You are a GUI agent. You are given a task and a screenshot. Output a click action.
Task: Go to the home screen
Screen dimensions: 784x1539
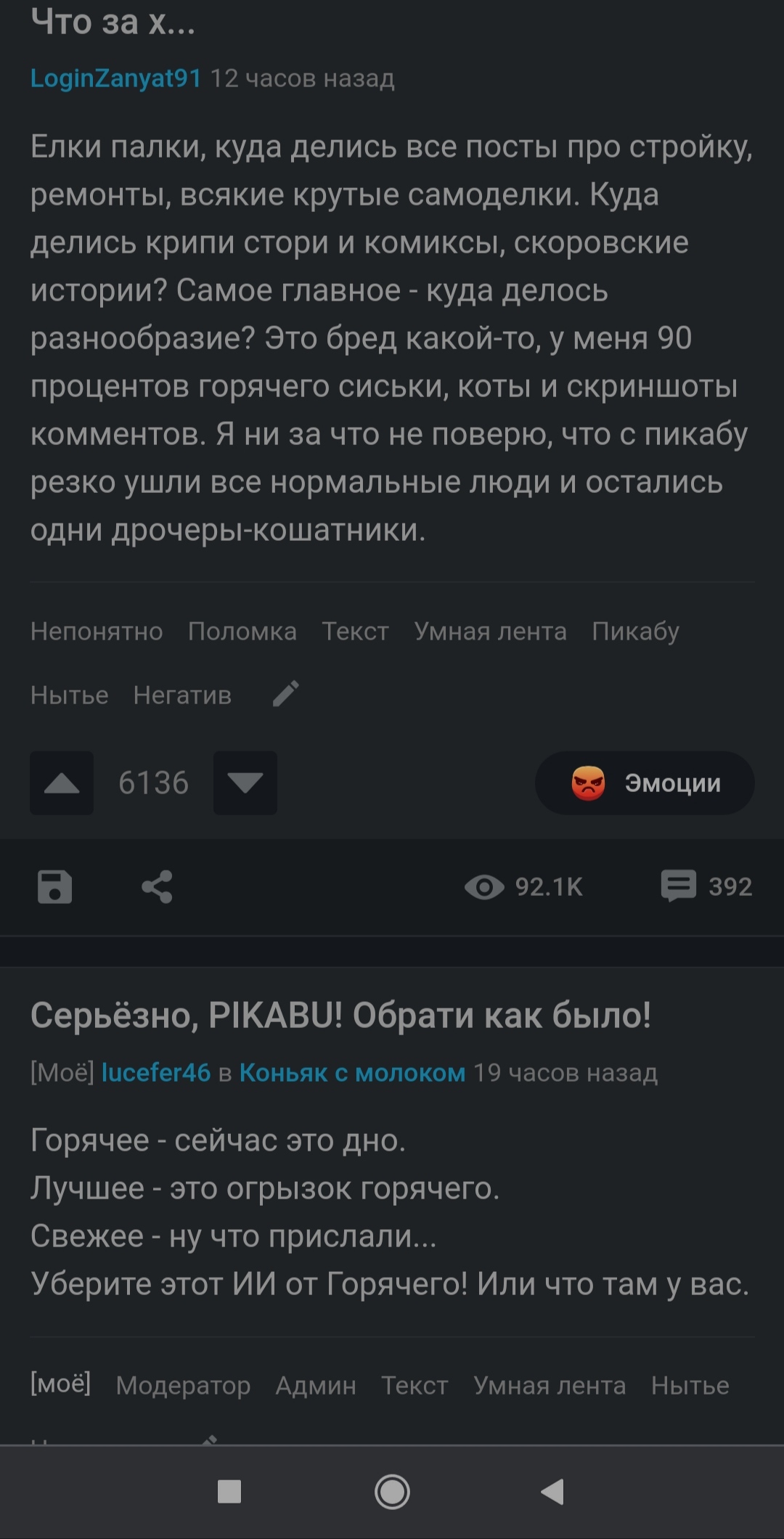(392, 1492)
